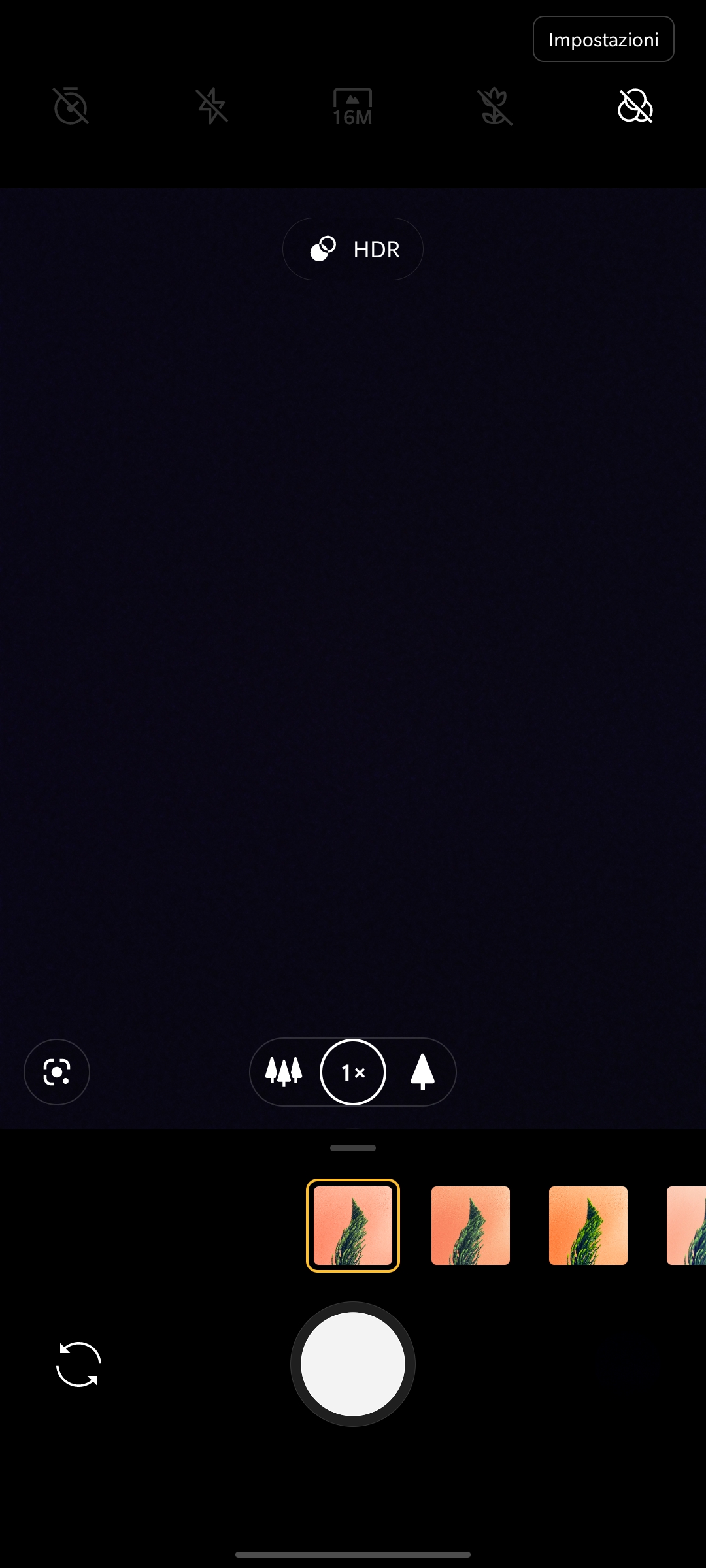Select the first highlighted filter thumbnail
706x1568 pixels.
point(353,1226)
